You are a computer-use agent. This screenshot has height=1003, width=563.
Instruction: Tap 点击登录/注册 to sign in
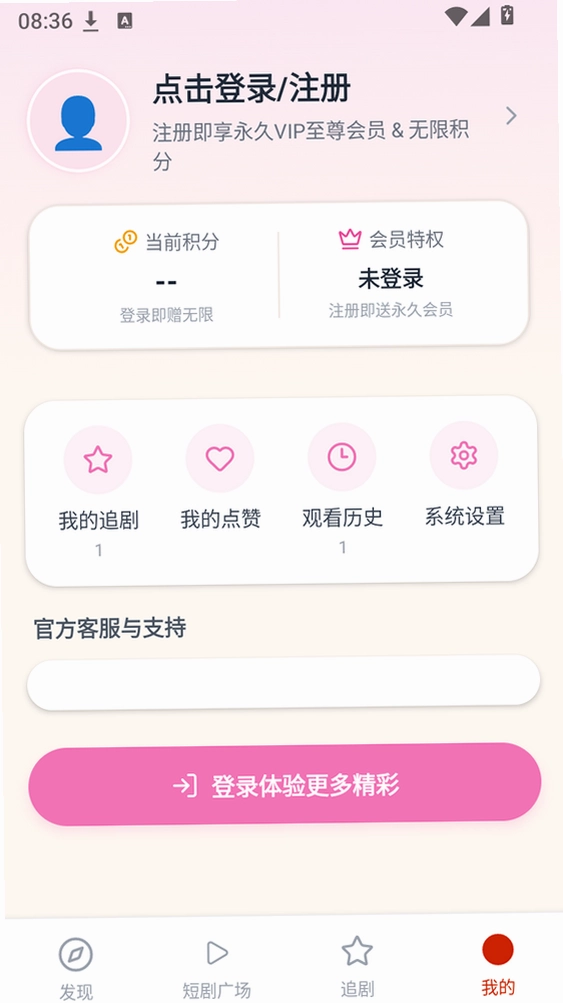coord(251,89)
